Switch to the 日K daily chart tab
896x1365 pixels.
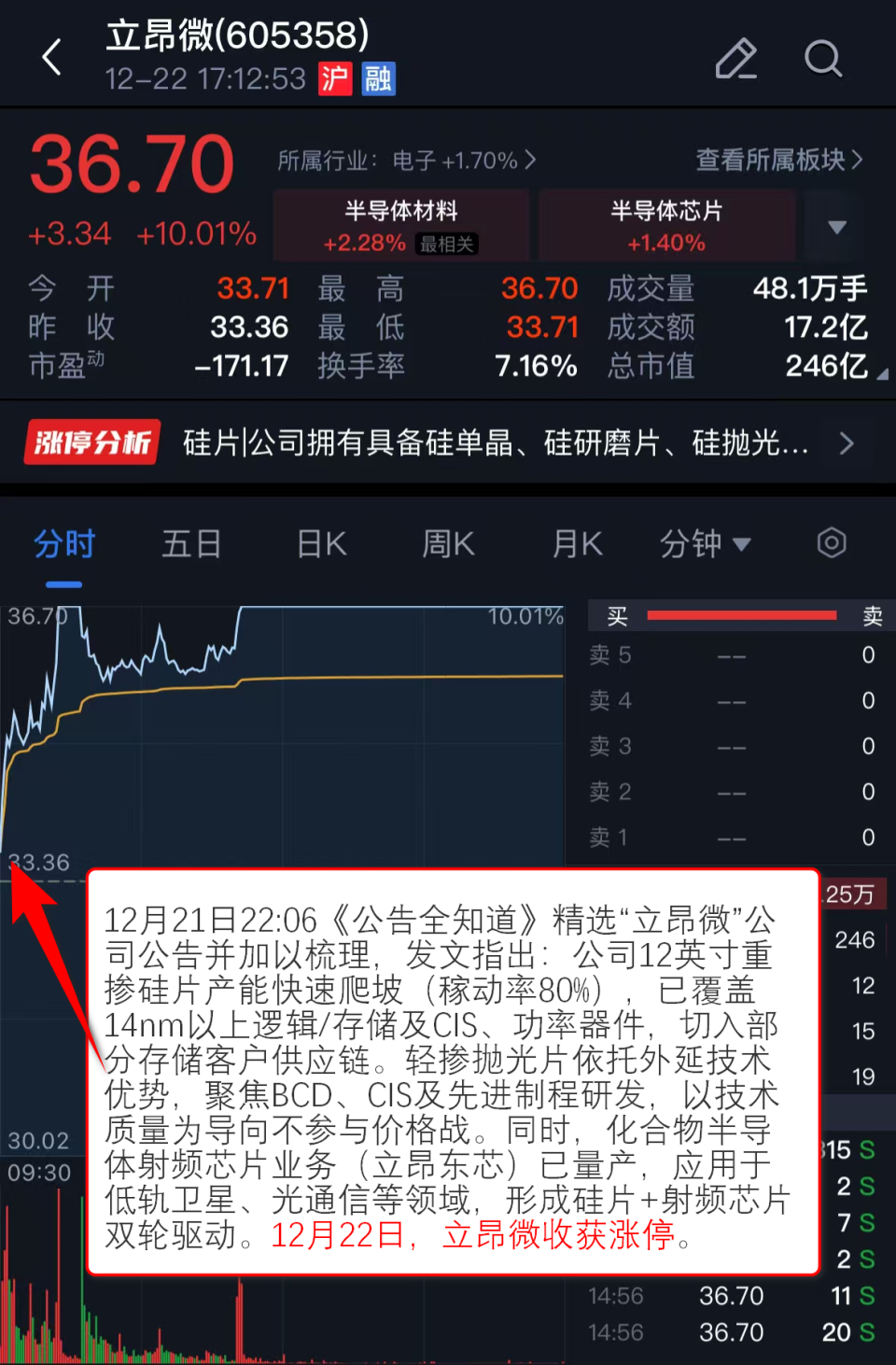point(321,542)
